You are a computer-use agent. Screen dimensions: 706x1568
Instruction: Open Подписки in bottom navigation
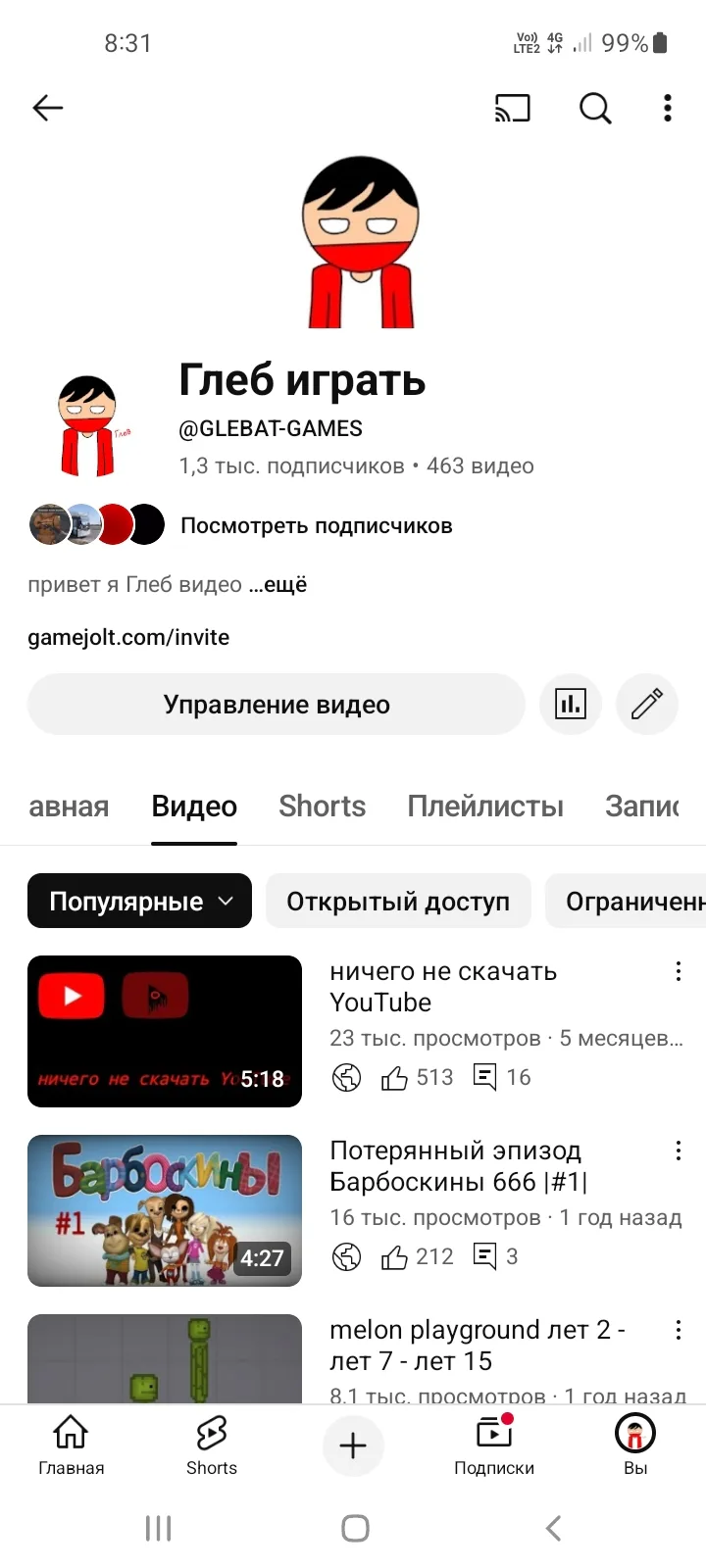coord(494,1445)
